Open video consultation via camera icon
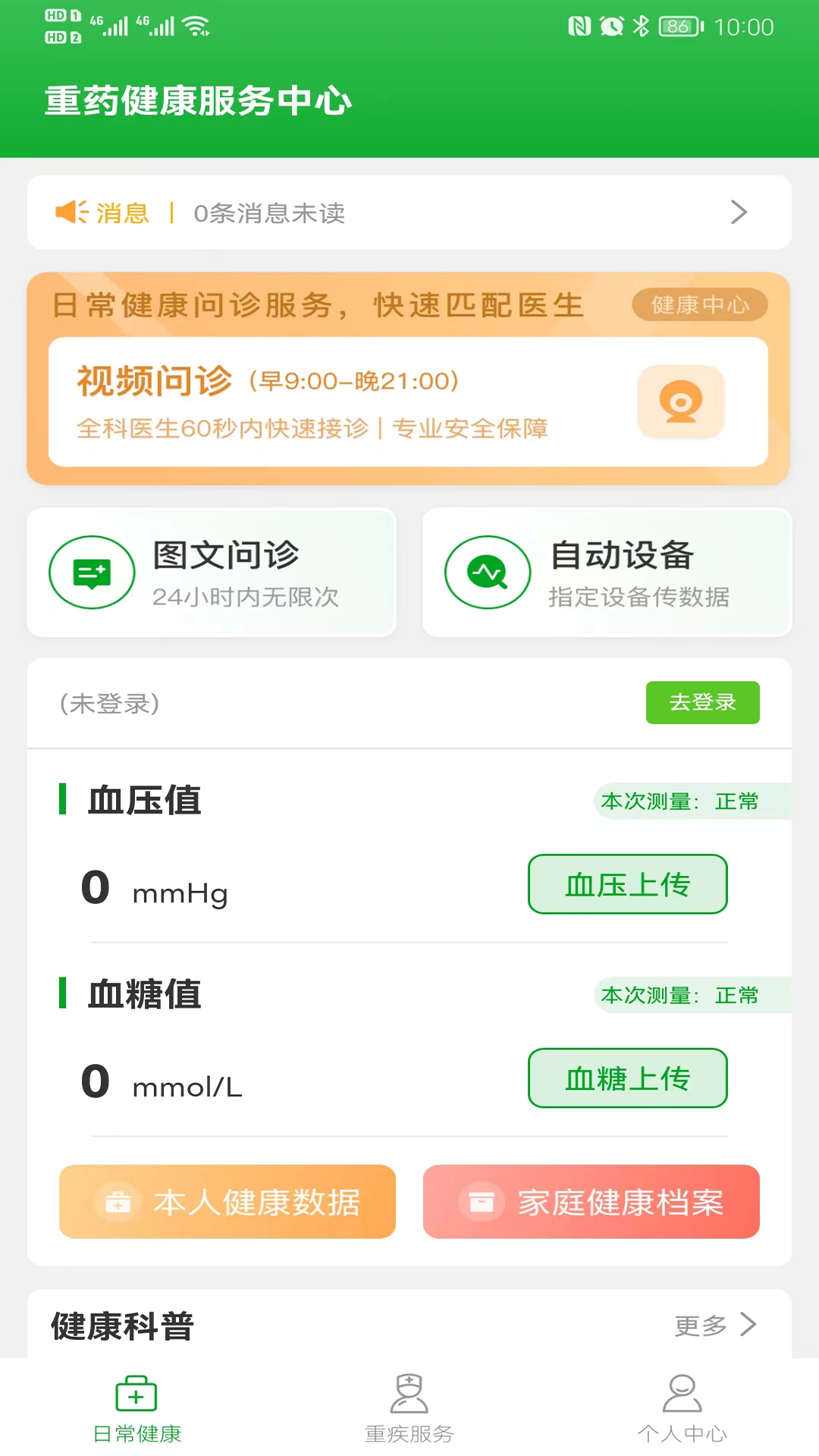This screenshot has height=1456, width=819. pyautogui.click(x=680, y=402)
